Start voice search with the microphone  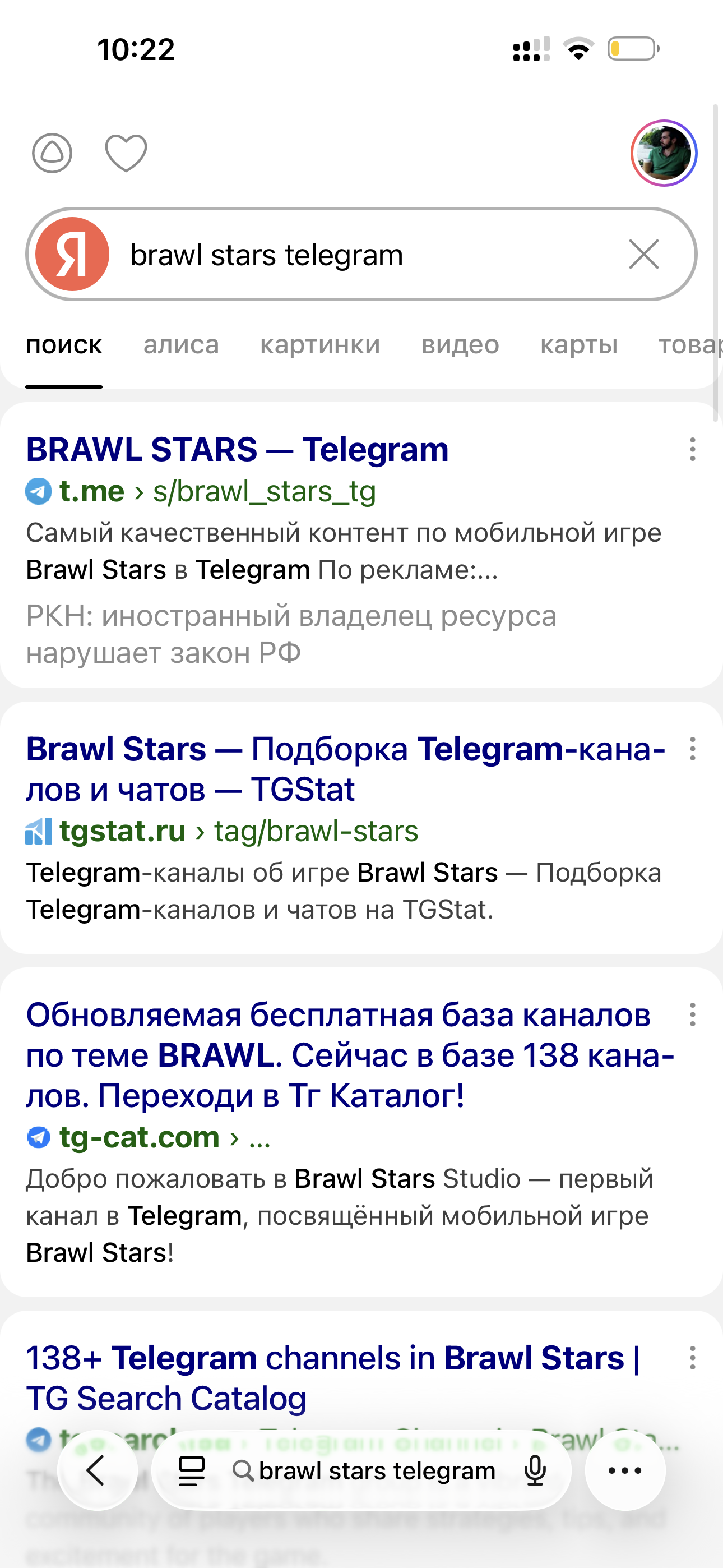coord(535,1470)
